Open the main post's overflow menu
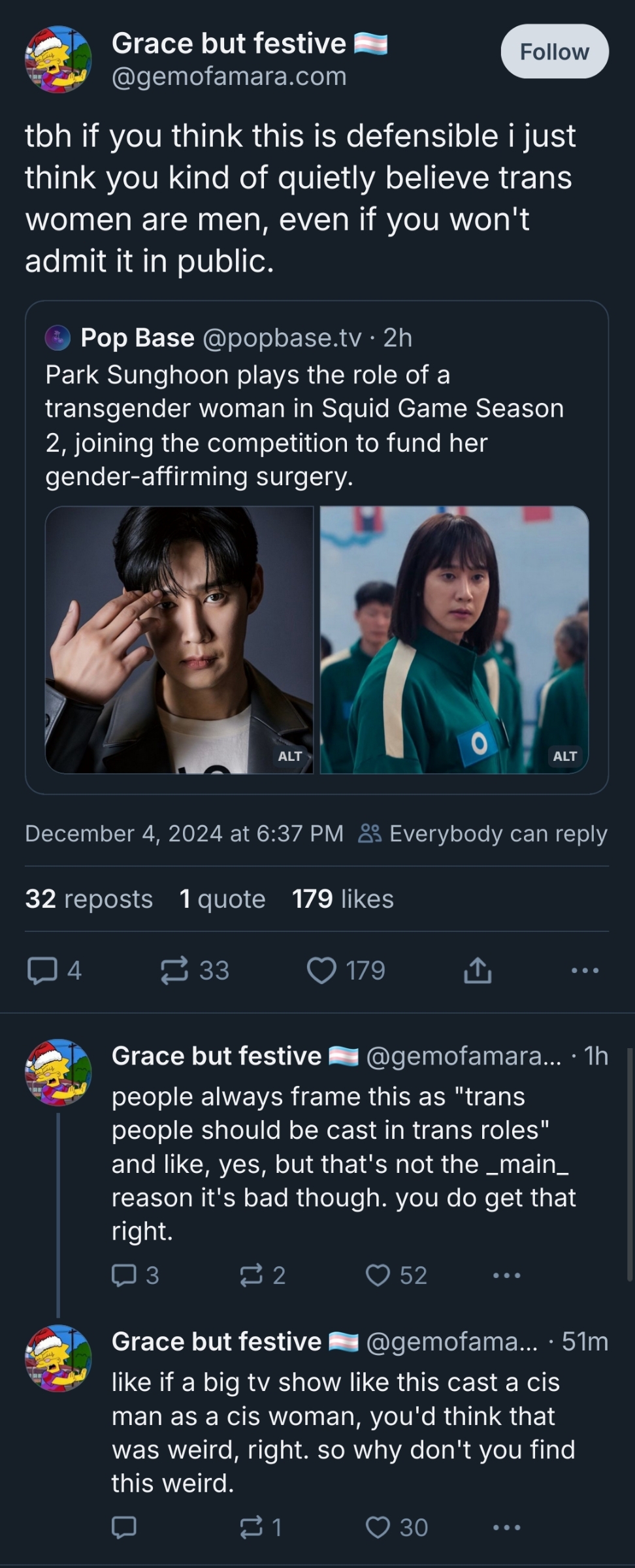The width and height of the screenshot is (635, 1568). pyautogui.click(x=584, y=970)
